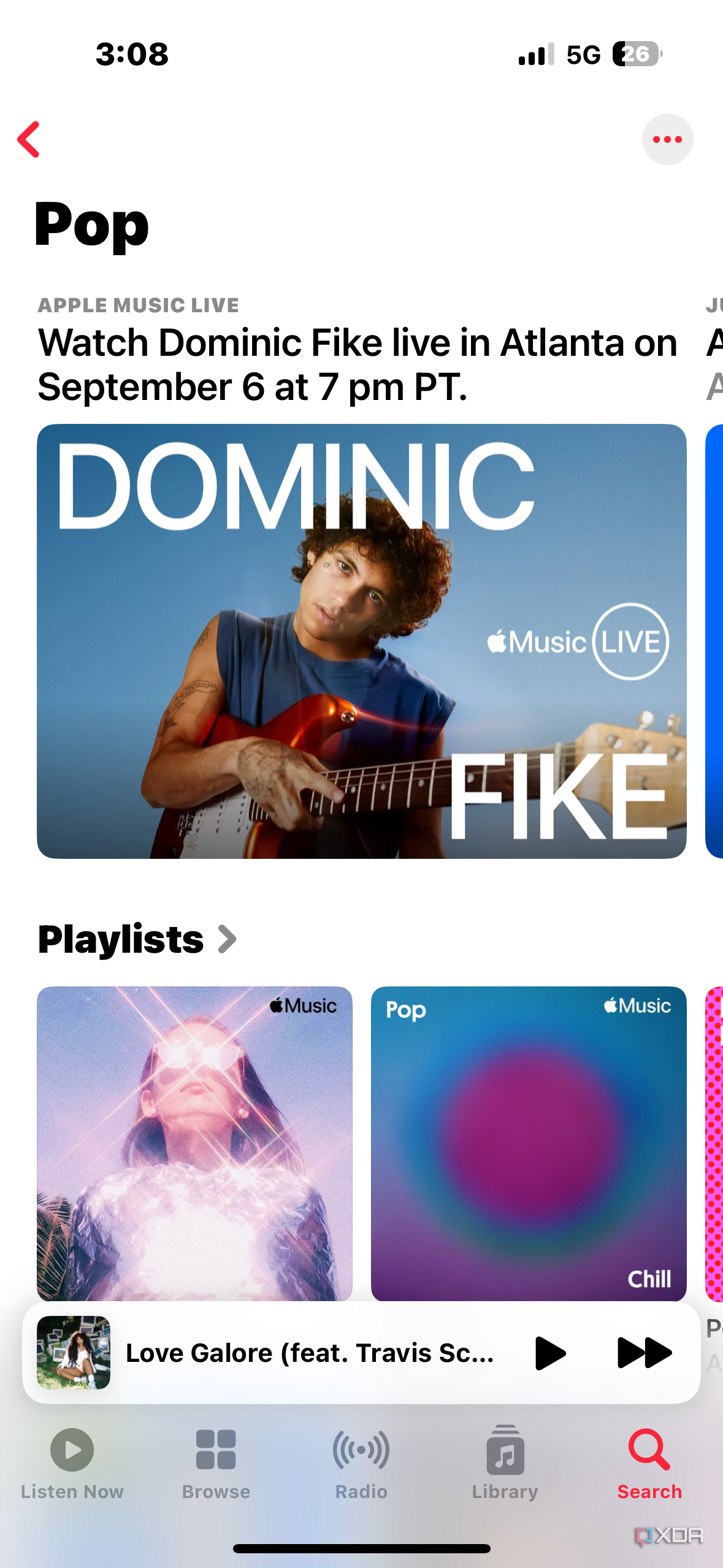Screen dimensions: 723x1568
Task: Tap the SZA album art in the mini player
Action: coord(74,1352)
